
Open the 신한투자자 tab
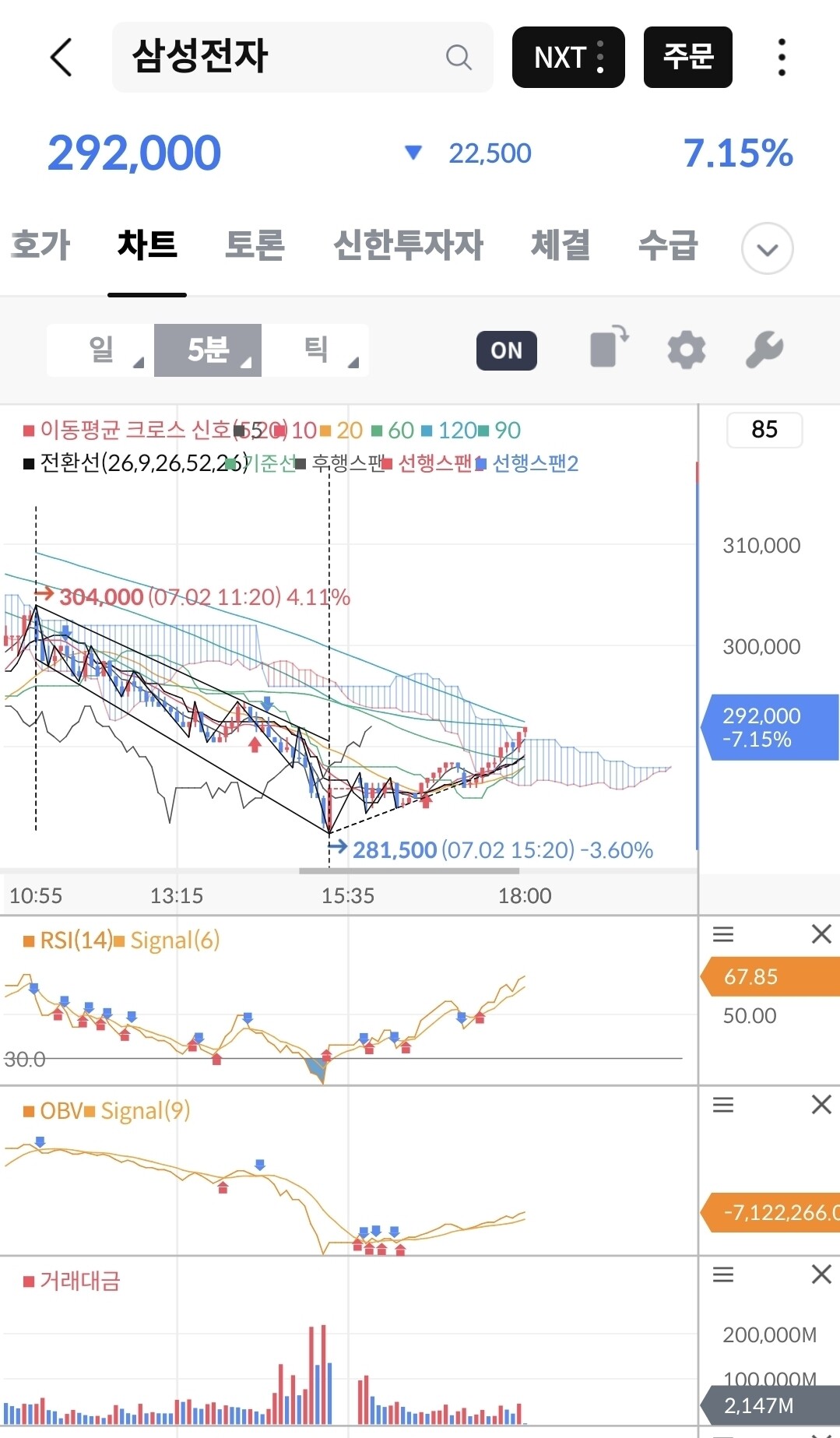coord(408,244)
